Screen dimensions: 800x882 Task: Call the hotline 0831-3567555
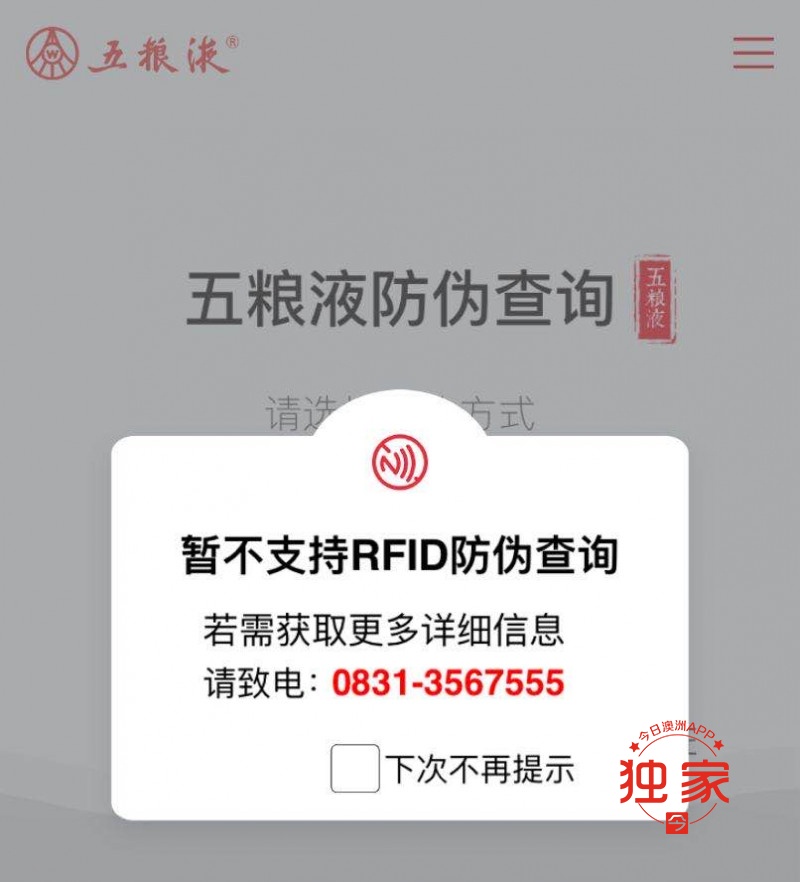point(448,683)
